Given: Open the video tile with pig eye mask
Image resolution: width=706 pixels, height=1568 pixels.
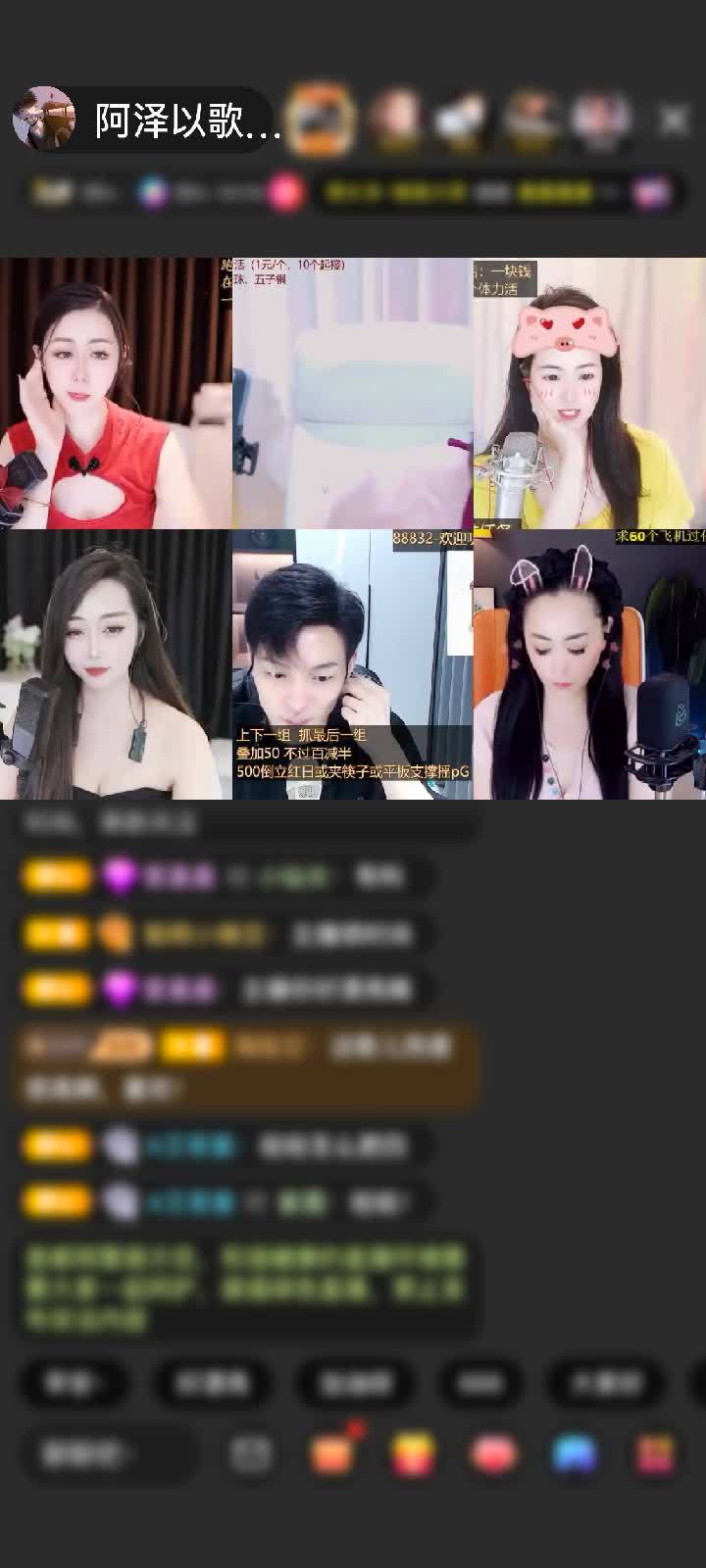Looking at the screenshot, I should point(588,392).
